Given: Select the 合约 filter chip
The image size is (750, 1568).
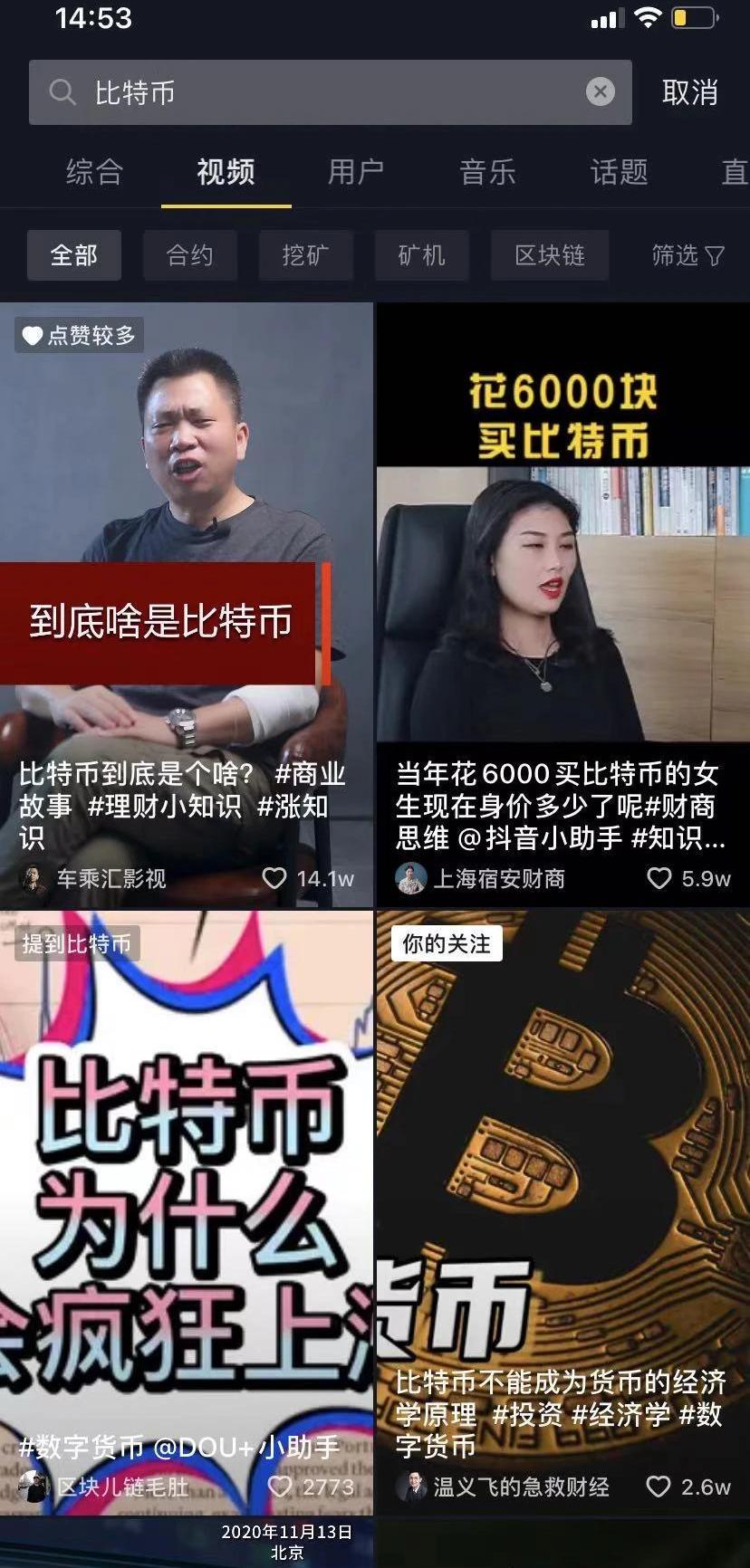Looking at the screenshot, I should click(x=190, y=255).
